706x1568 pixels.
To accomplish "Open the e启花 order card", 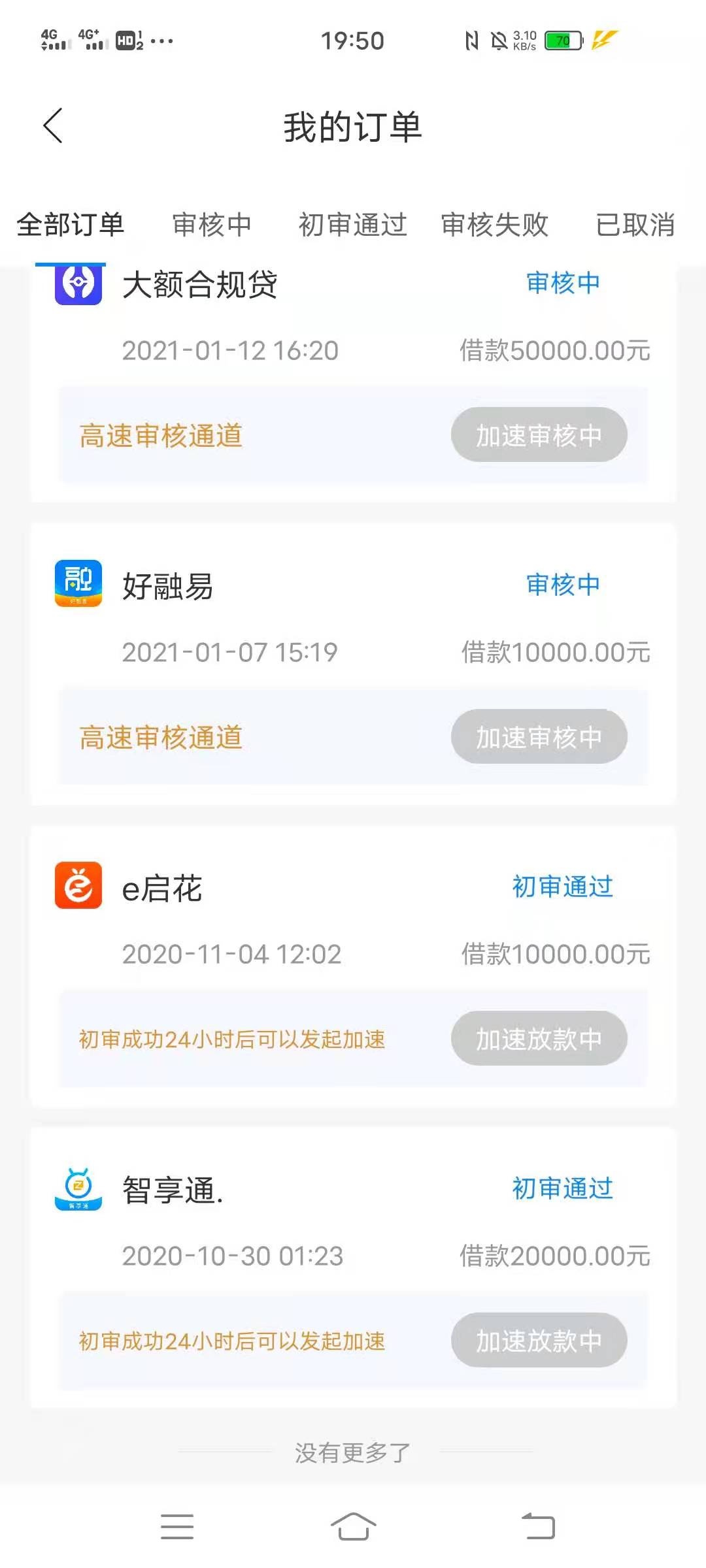I will [353, 966].
